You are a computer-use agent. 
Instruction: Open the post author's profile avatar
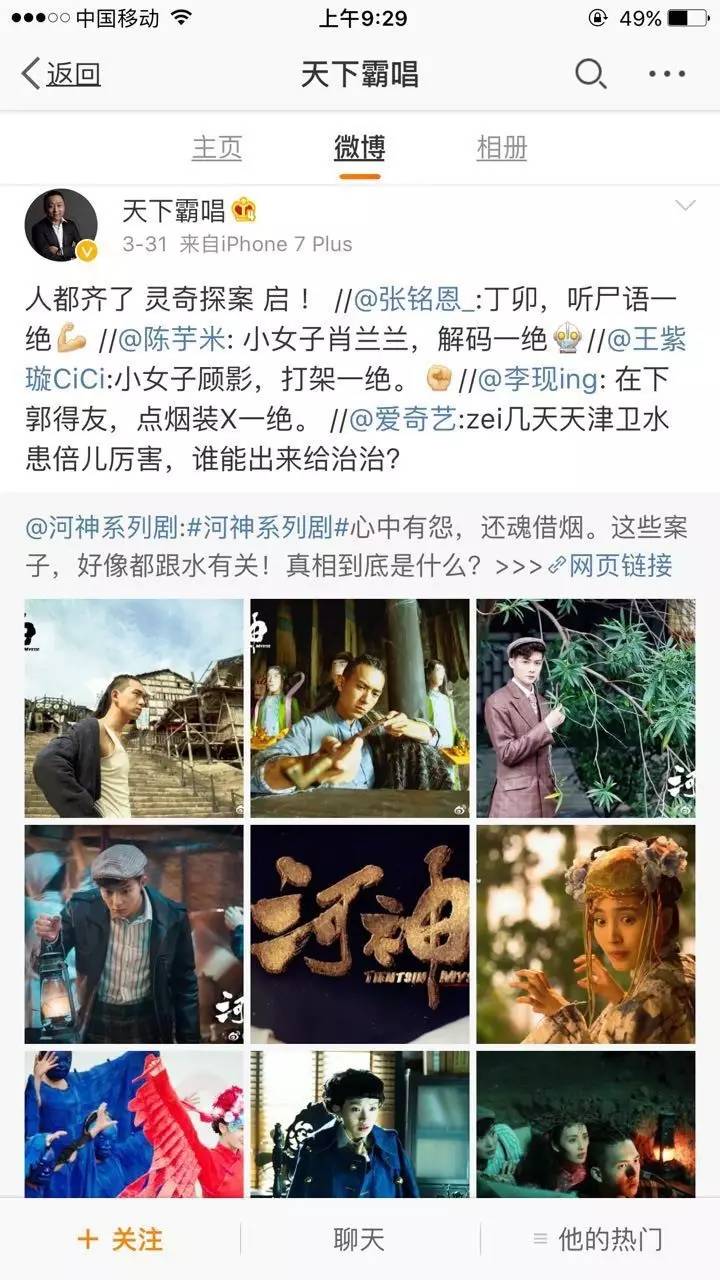tap(61, 226)
